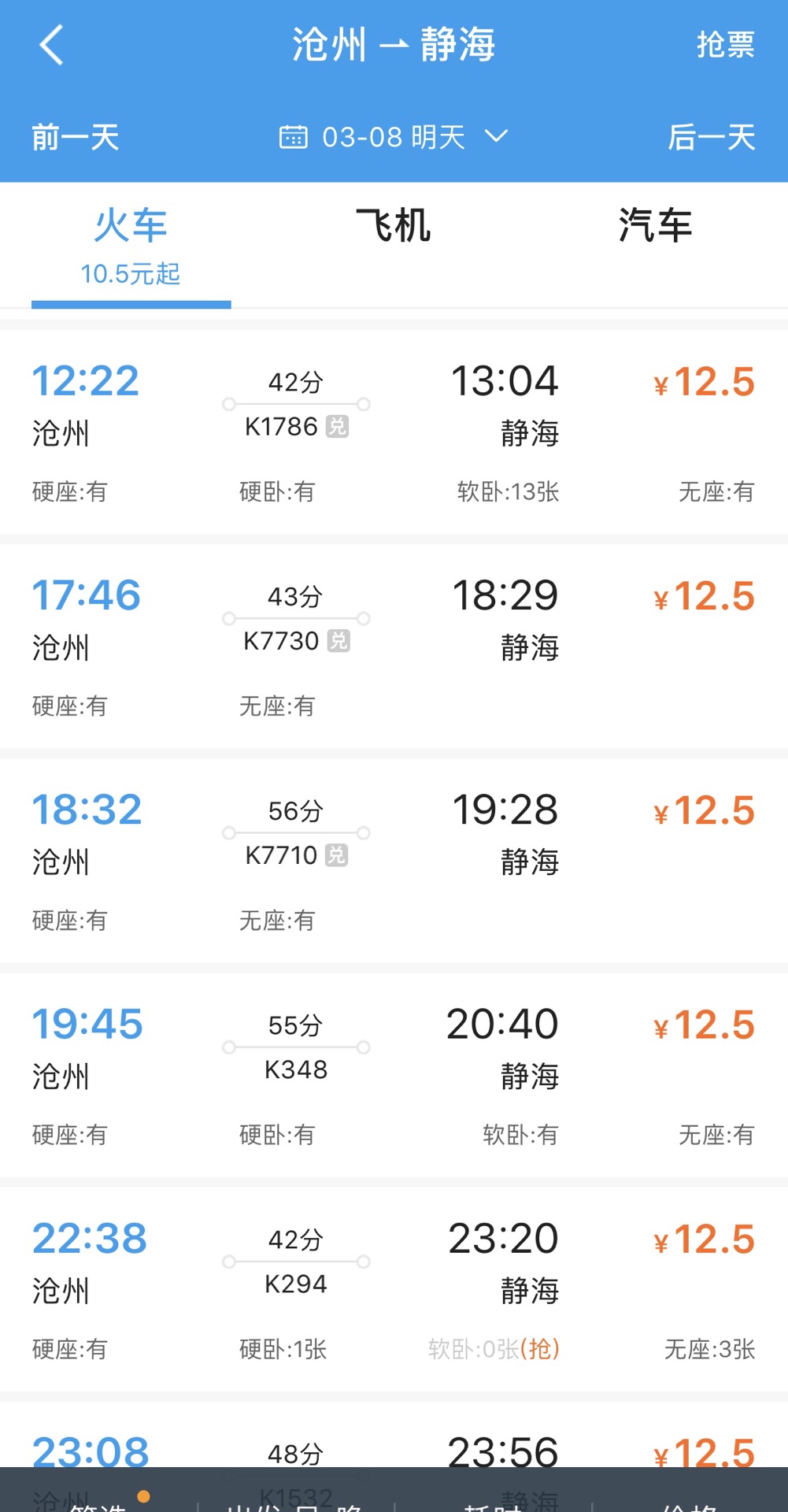Select the 火车 tab
This screenshot has height=1512, width=788.
[x=131, y=246]
